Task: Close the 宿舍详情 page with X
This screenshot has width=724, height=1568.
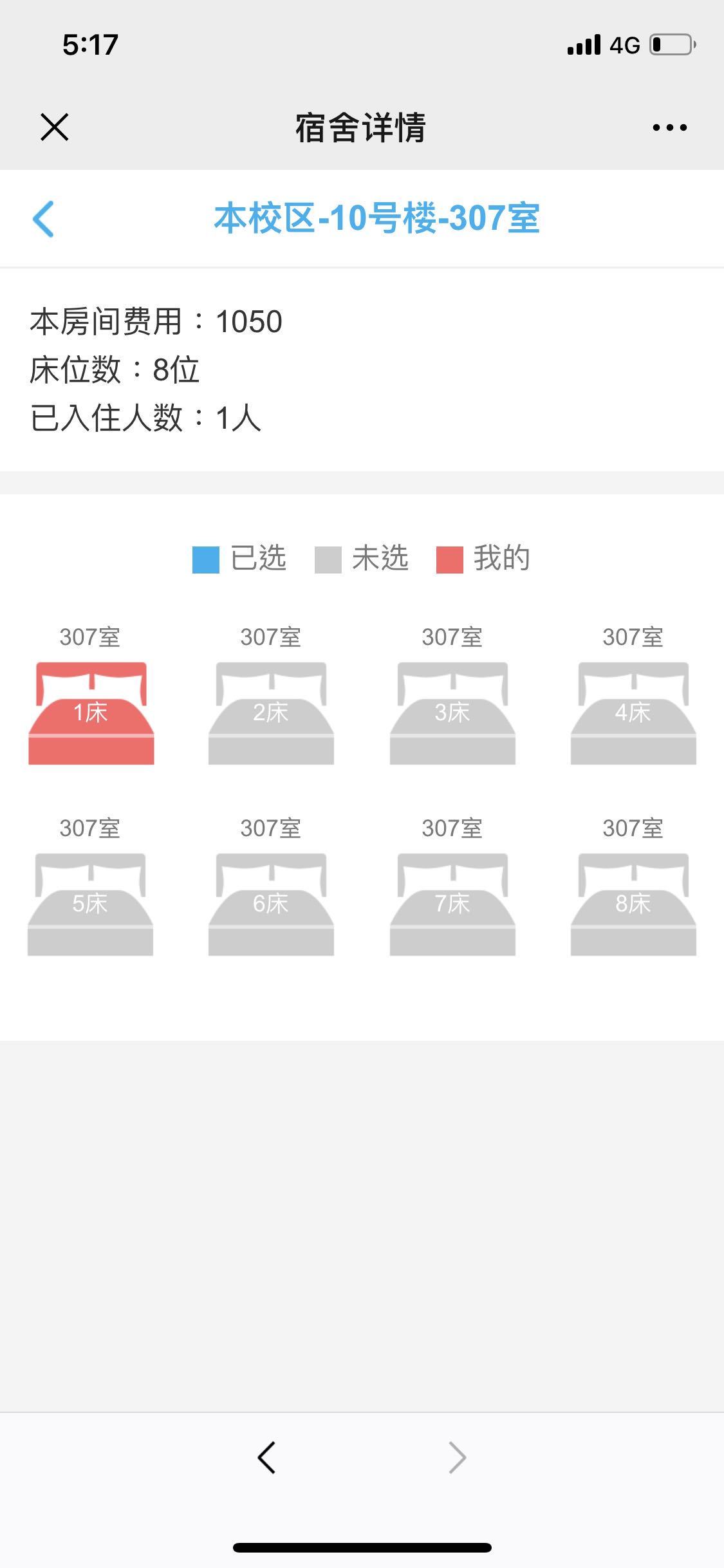Action: coord(54,127)
